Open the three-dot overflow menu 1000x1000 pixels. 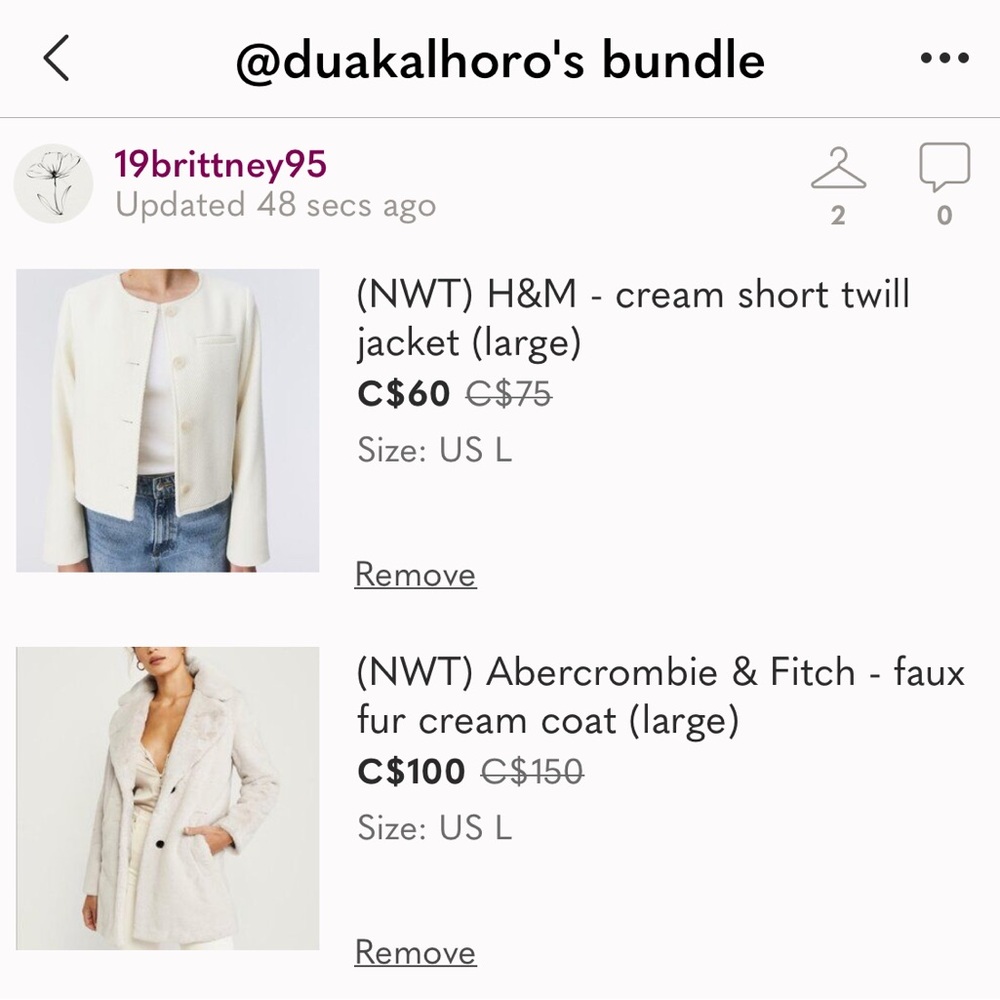(x=944, y=59)
